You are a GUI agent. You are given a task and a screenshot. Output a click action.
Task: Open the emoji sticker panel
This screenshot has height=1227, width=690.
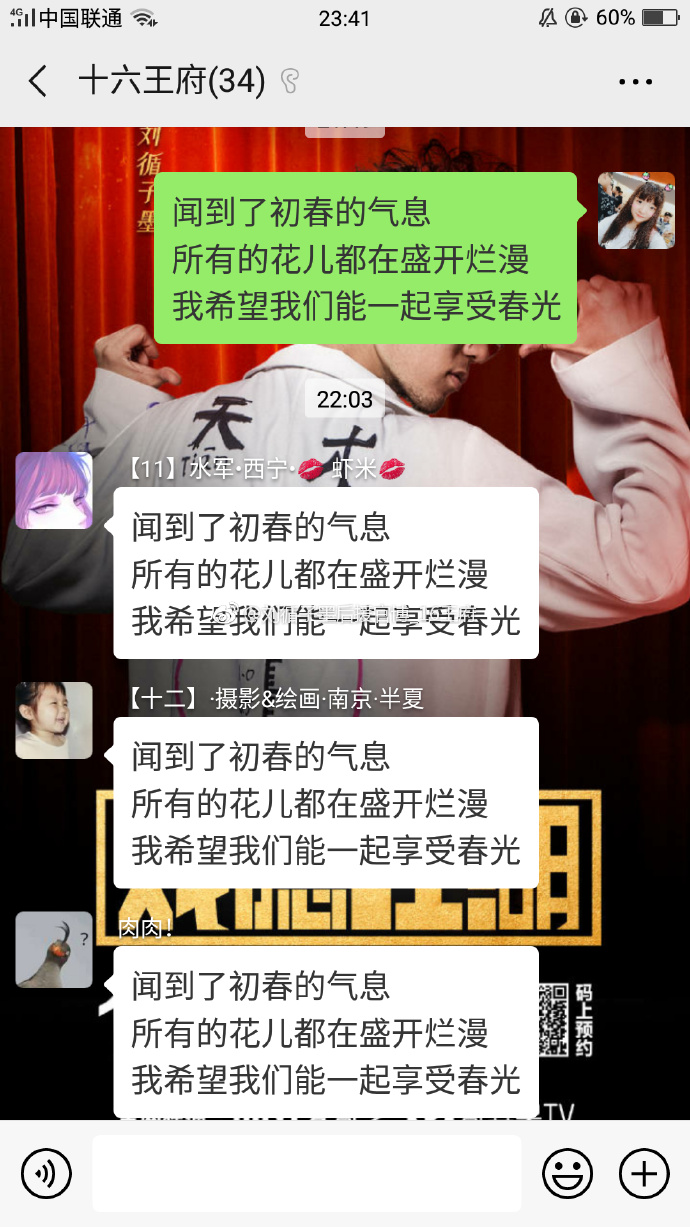click(x=567, y=1172)
